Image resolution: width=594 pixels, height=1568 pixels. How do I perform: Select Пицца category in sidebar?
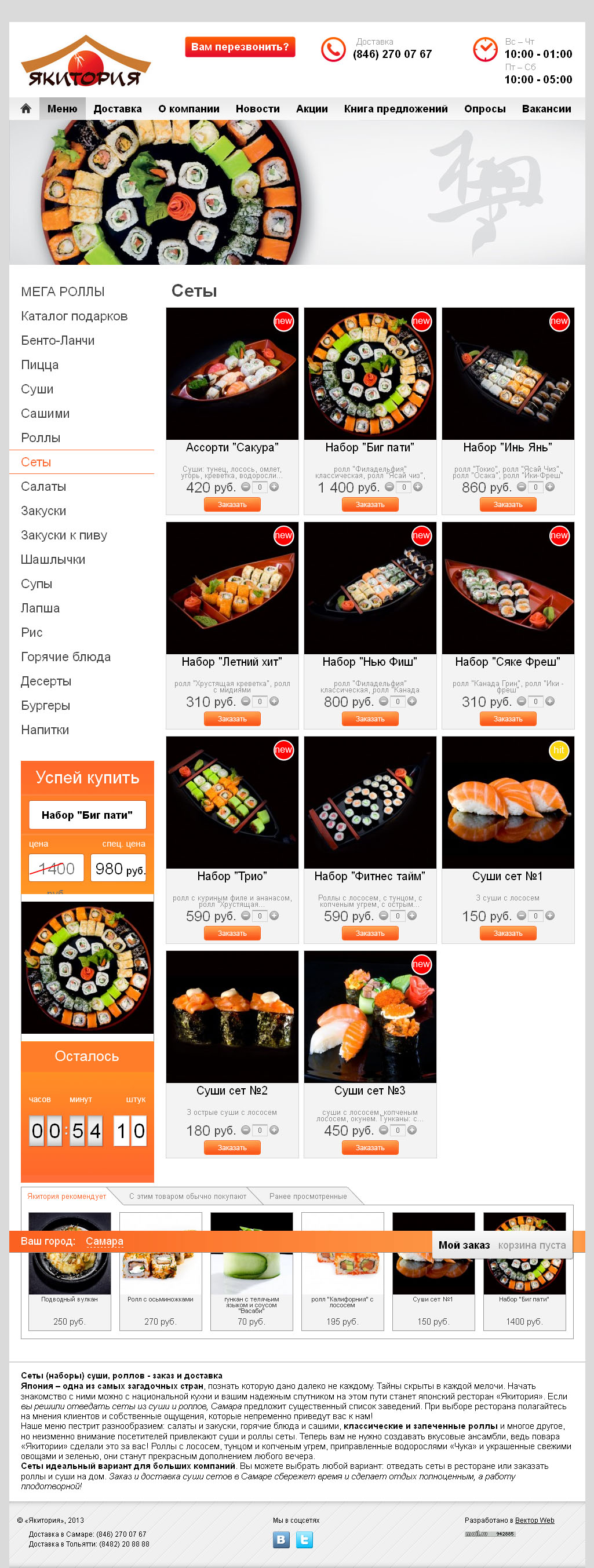tap(39, 364)
